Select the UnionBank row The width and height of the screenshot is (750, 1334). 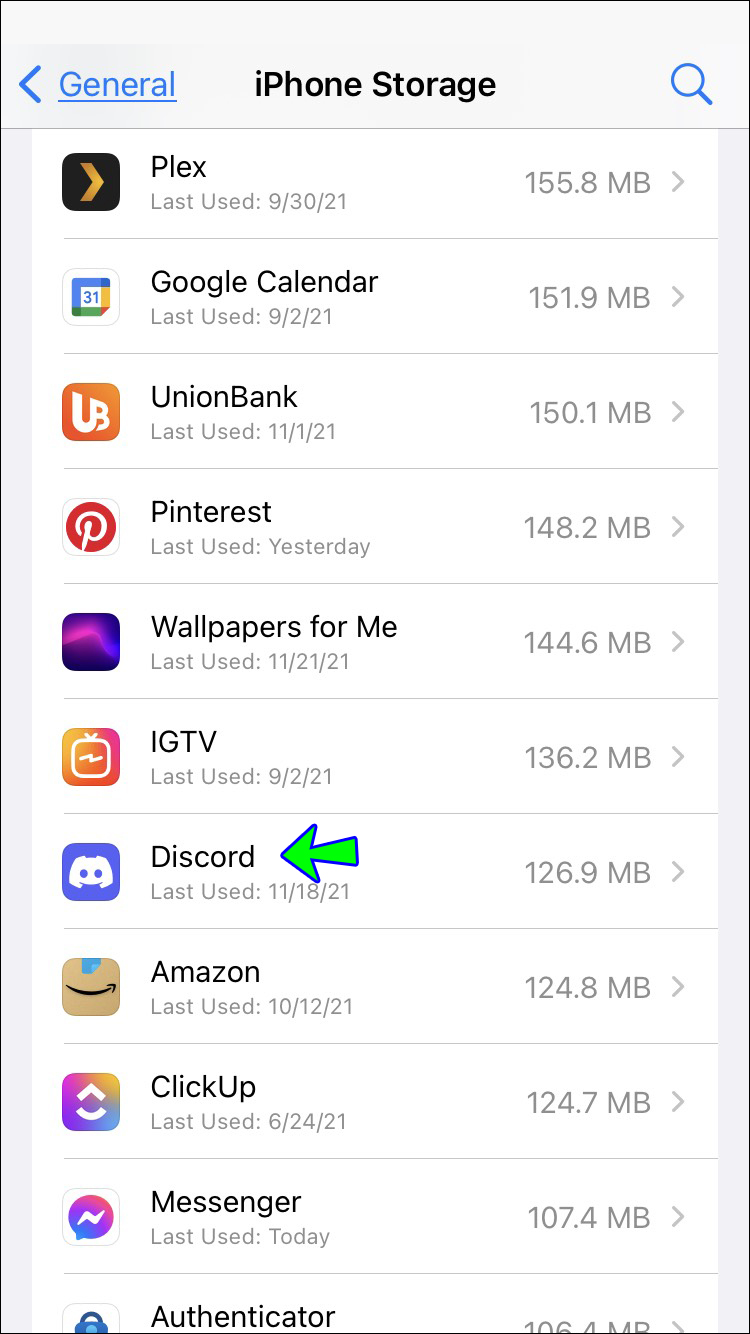[375, 412]
